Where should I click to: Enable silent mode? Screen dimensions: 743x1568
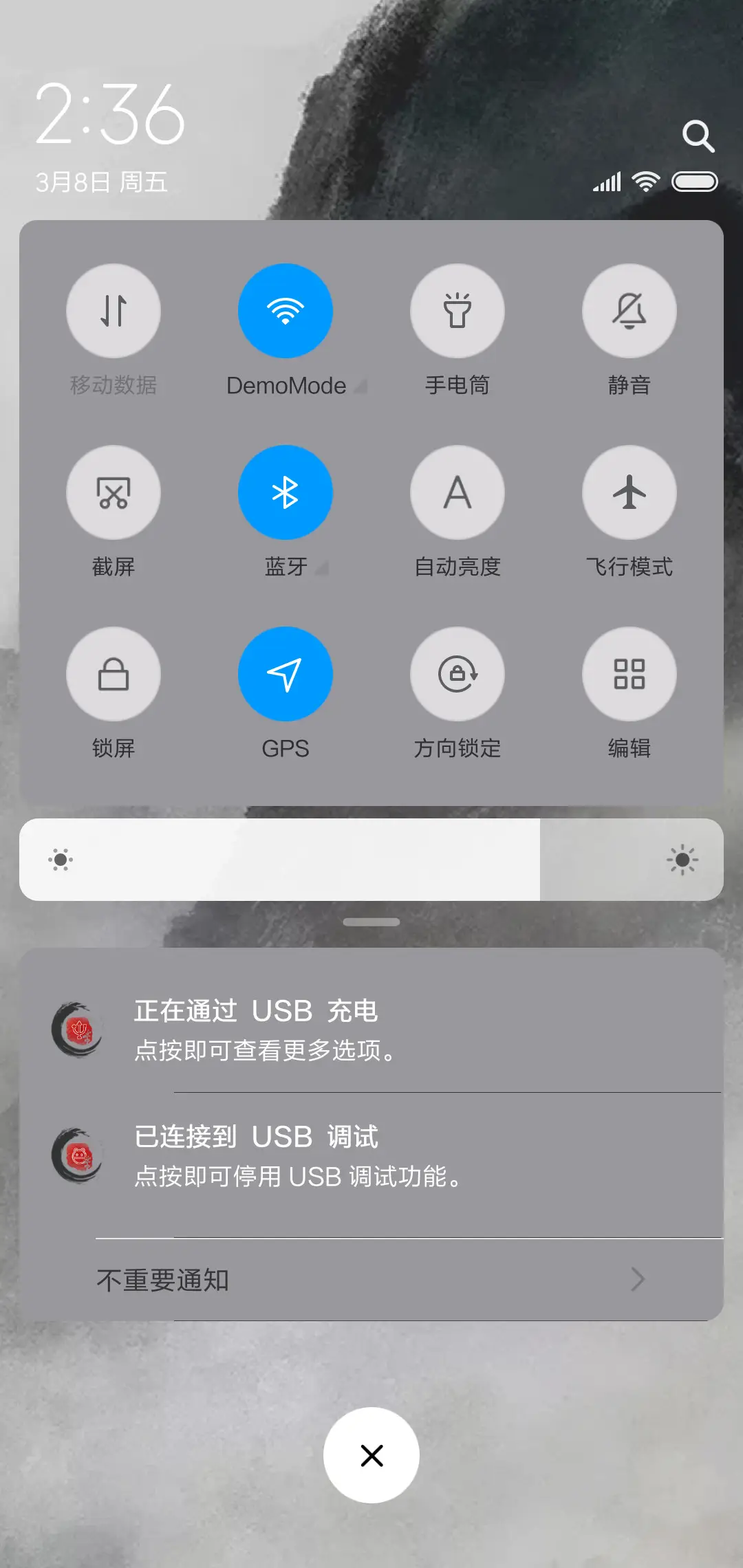pos(629,311)
